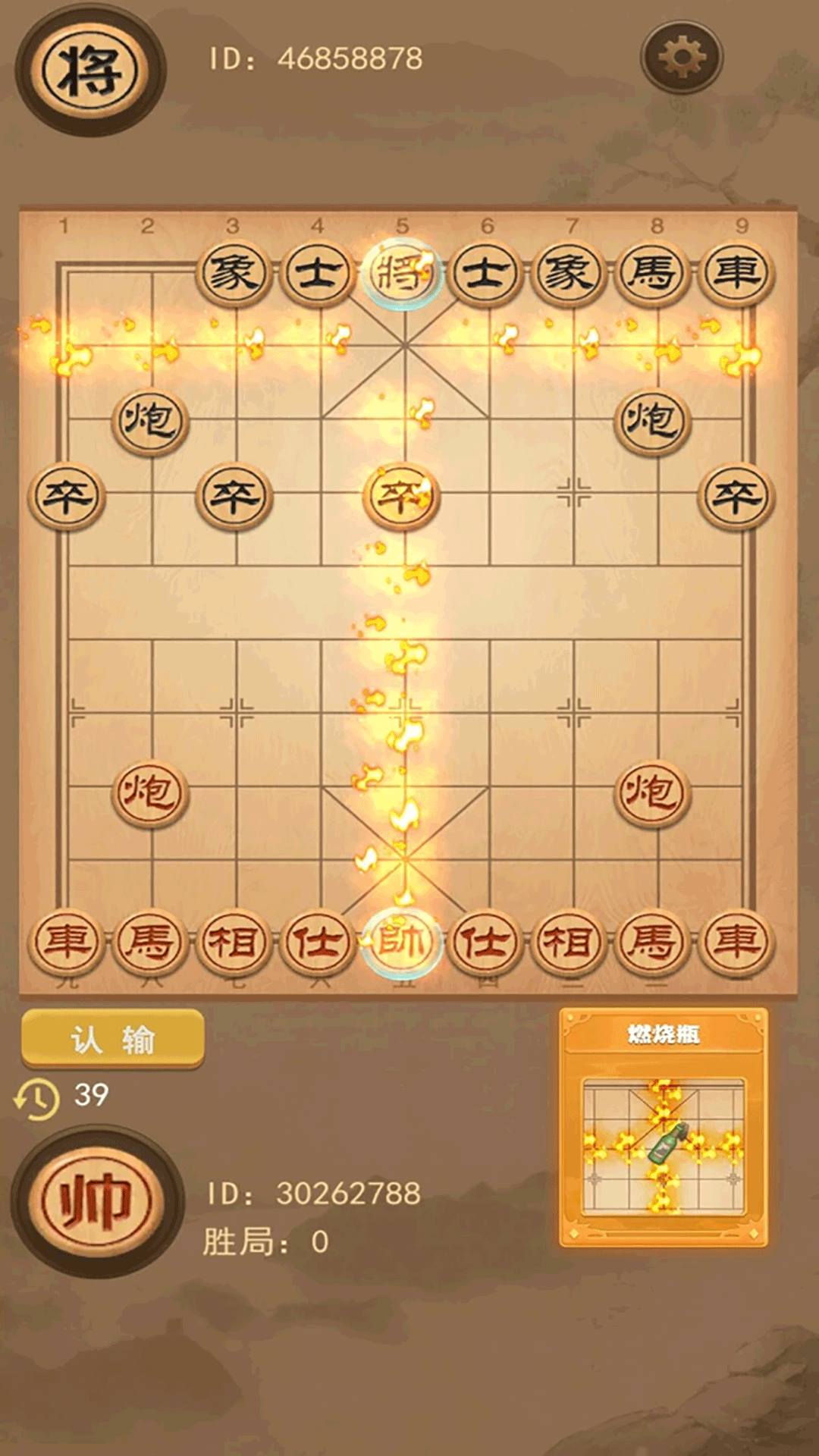
Task: Select the red 帥 general piece
Action: click(401, 943)
